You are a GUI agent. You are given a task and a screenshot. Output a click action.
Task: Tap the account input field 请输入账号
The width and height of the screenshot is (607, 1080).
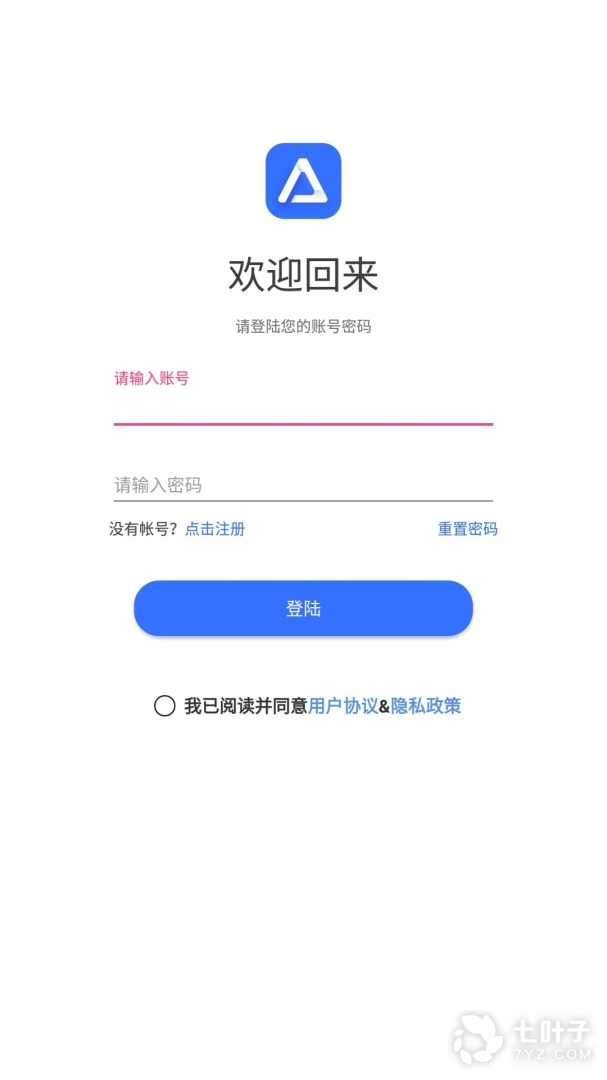coord(303,406)
